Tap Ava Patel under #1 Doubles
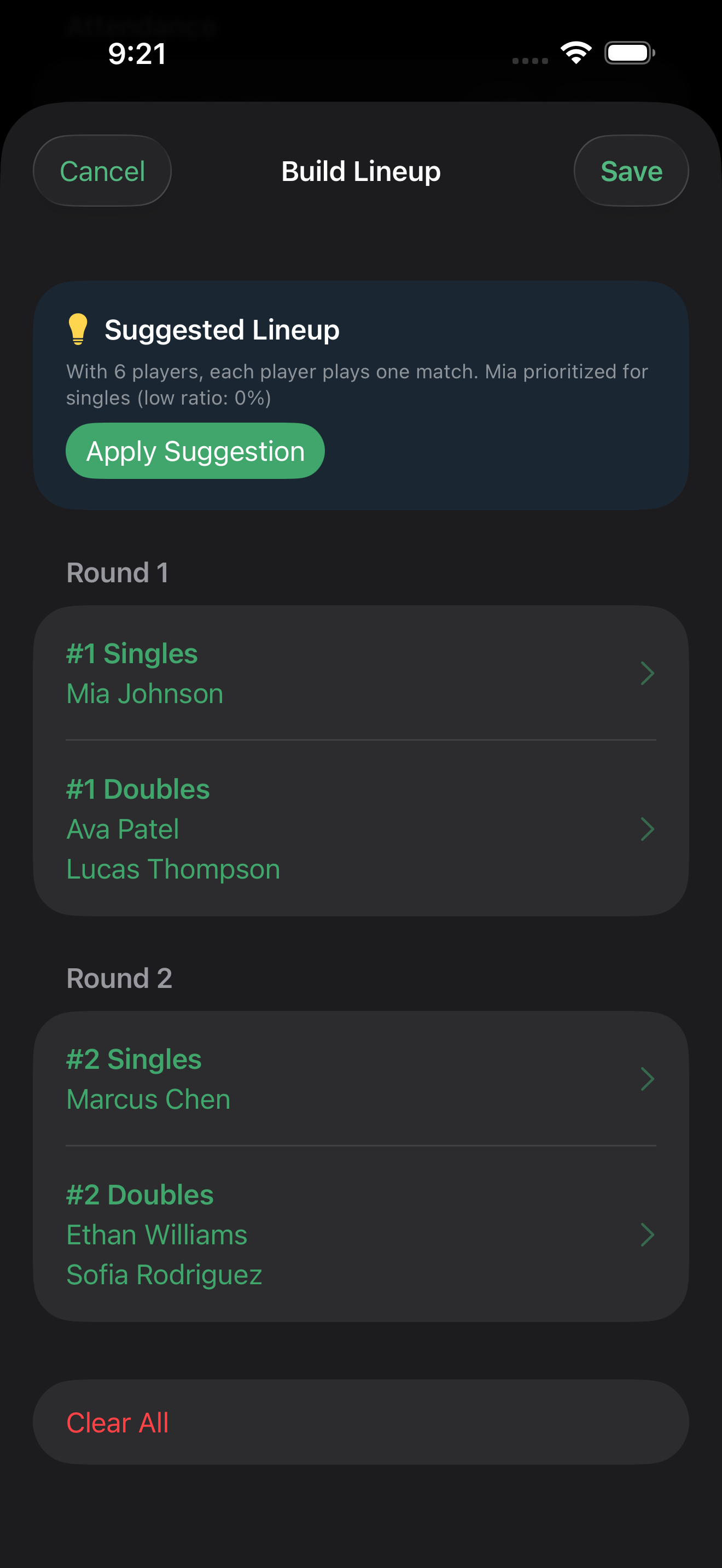722x1568 pixels. [x=123, y=828]
